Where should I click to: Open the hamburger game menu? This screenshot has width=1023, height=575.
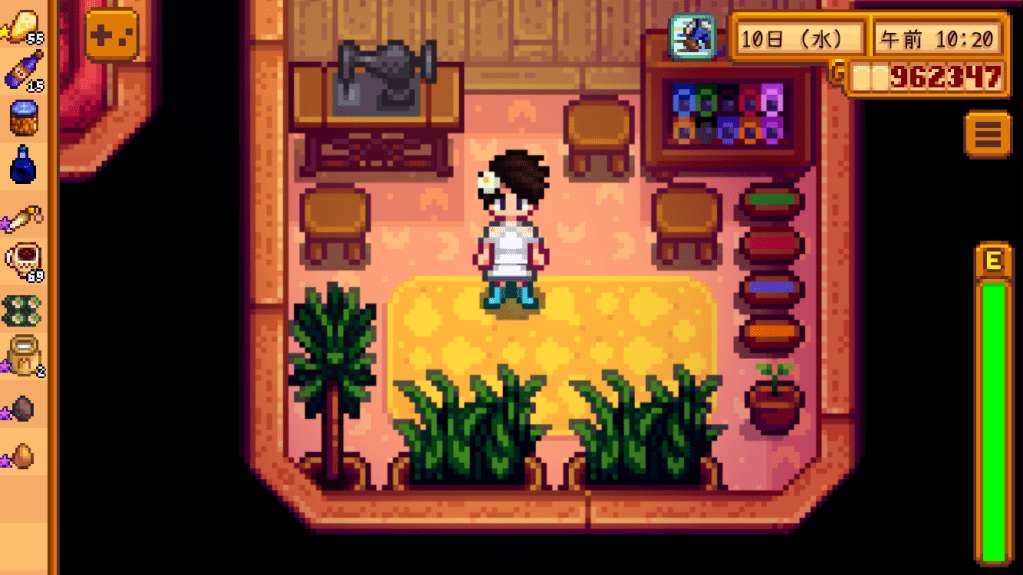click(x=988, y=133)
